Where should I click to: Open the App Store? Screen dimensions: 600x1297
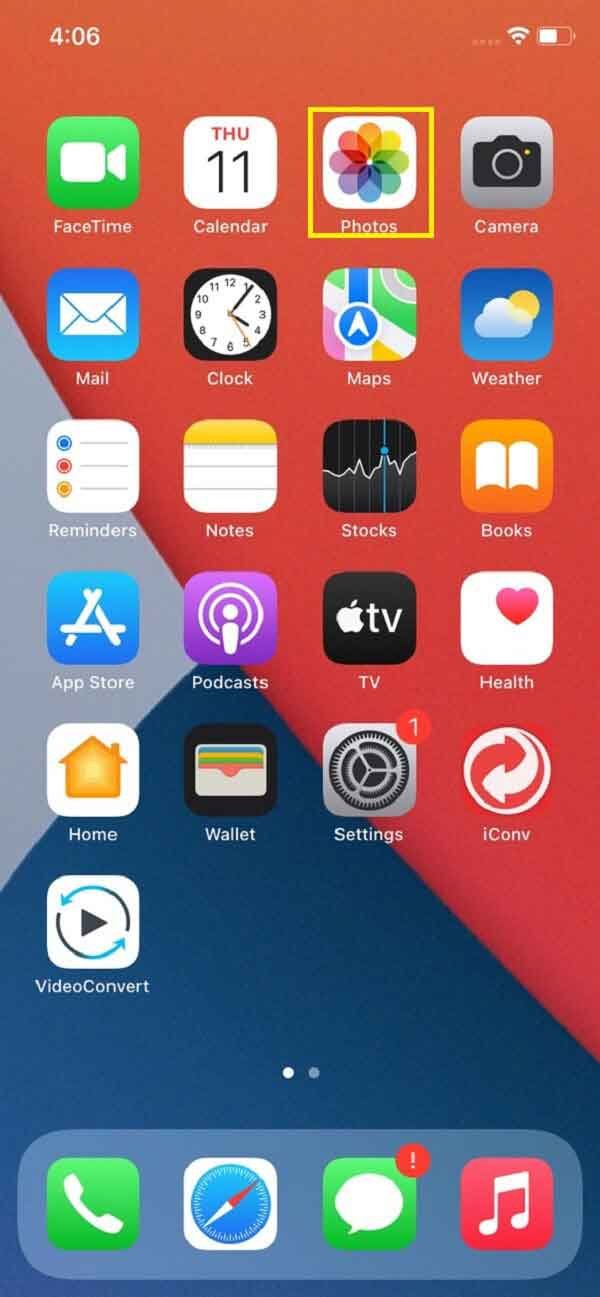(x=93, y=618)
